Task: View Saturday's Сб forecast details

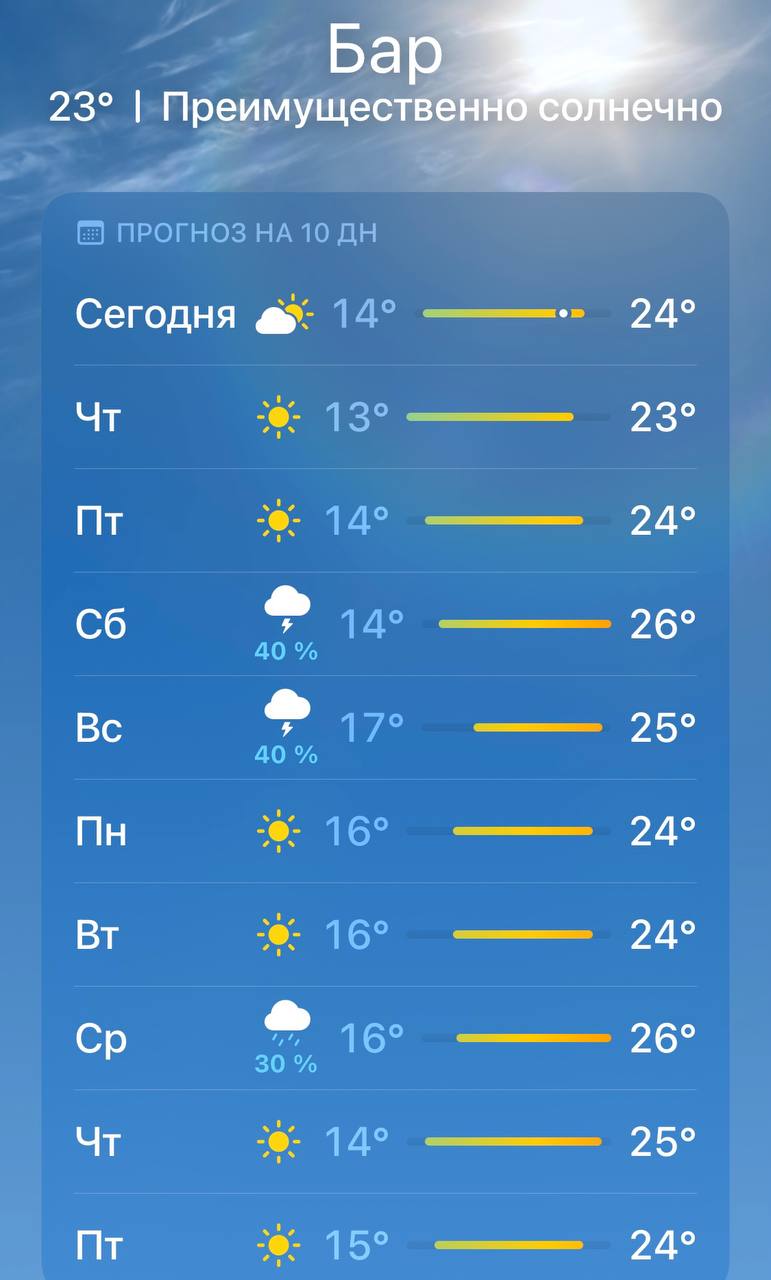Action: click(x=385, y=625)
